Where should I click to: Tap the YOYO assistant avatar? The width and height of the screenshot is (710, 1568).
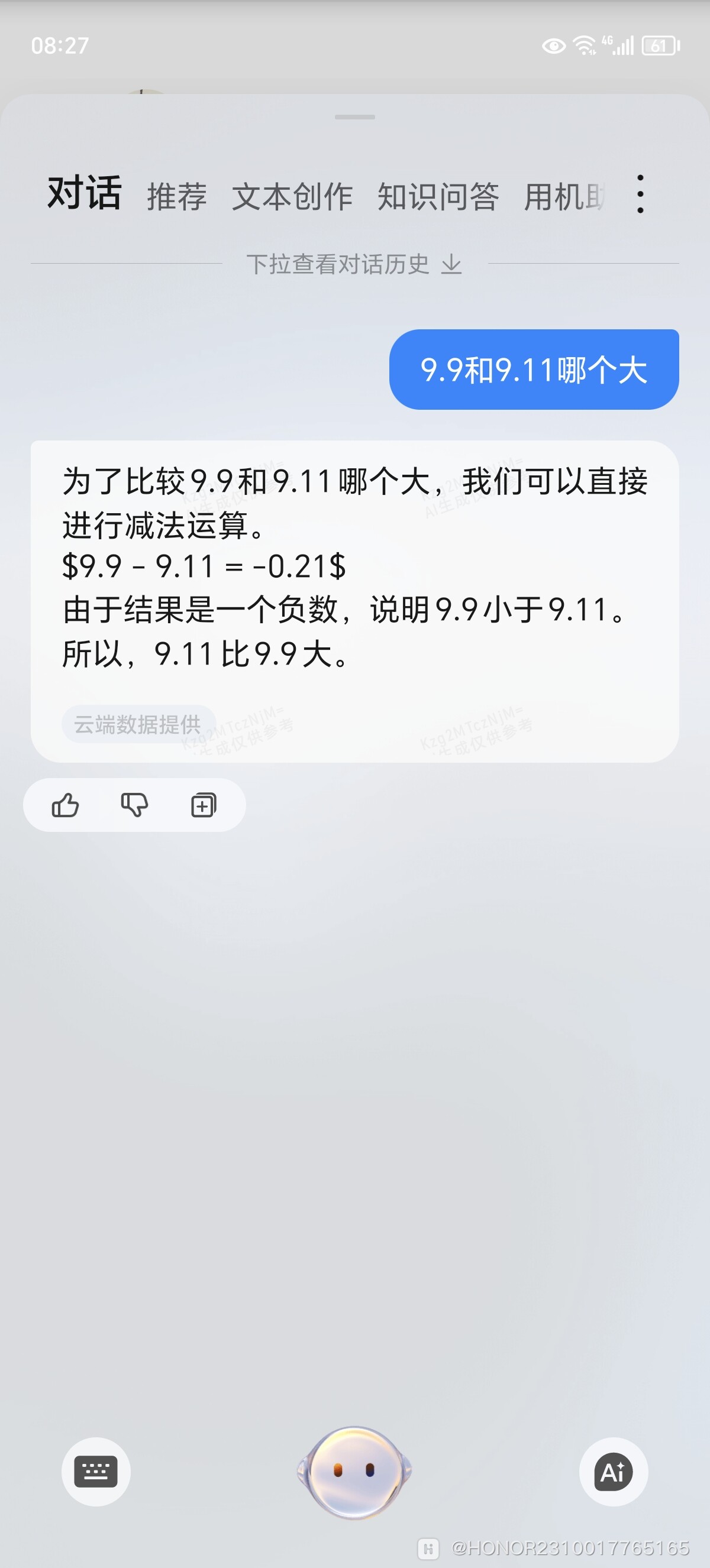click(x=354, y=1473)
